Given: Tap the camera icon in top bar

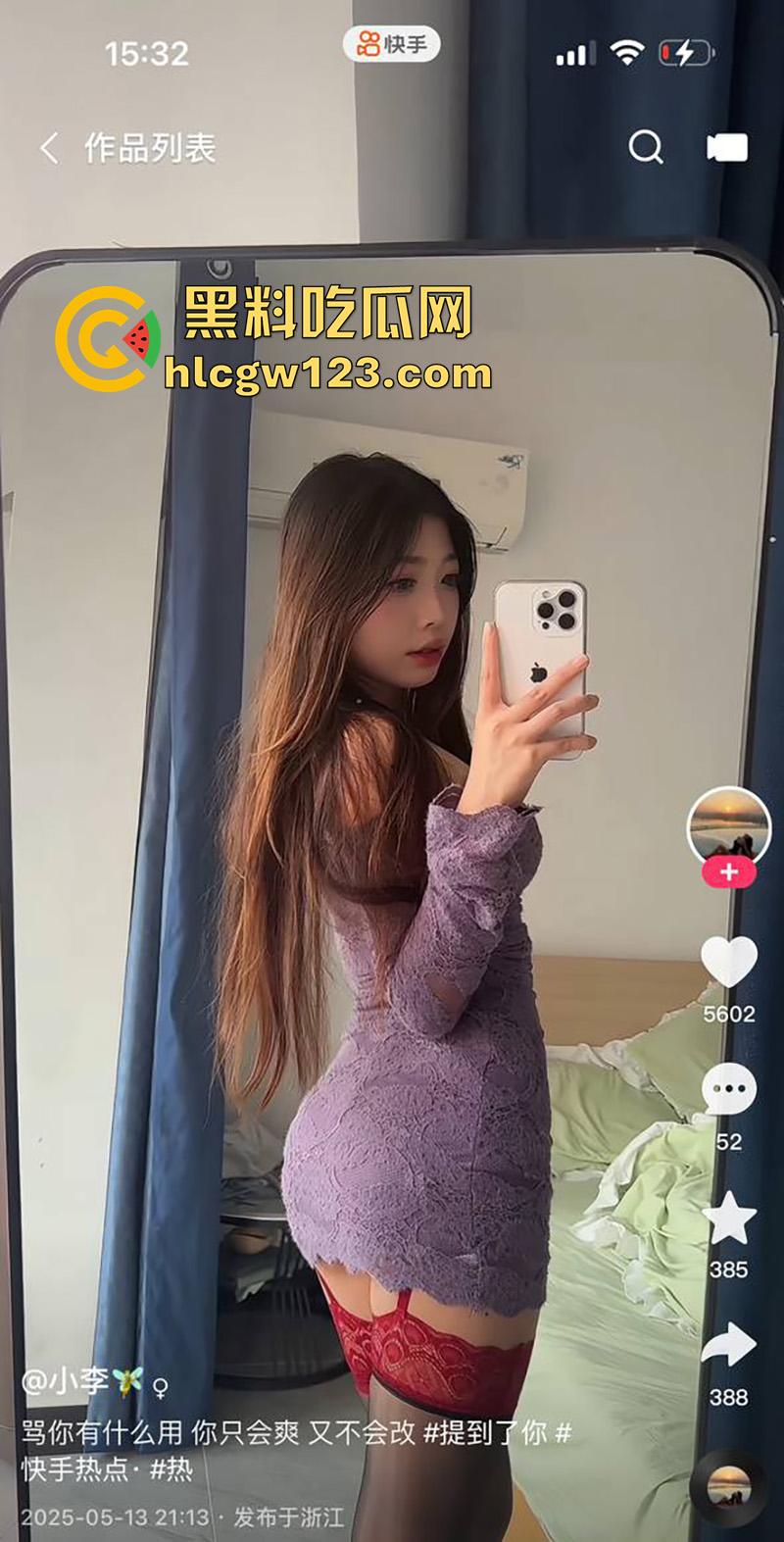Looking at the screenshot, I should [x=727, y=148].
